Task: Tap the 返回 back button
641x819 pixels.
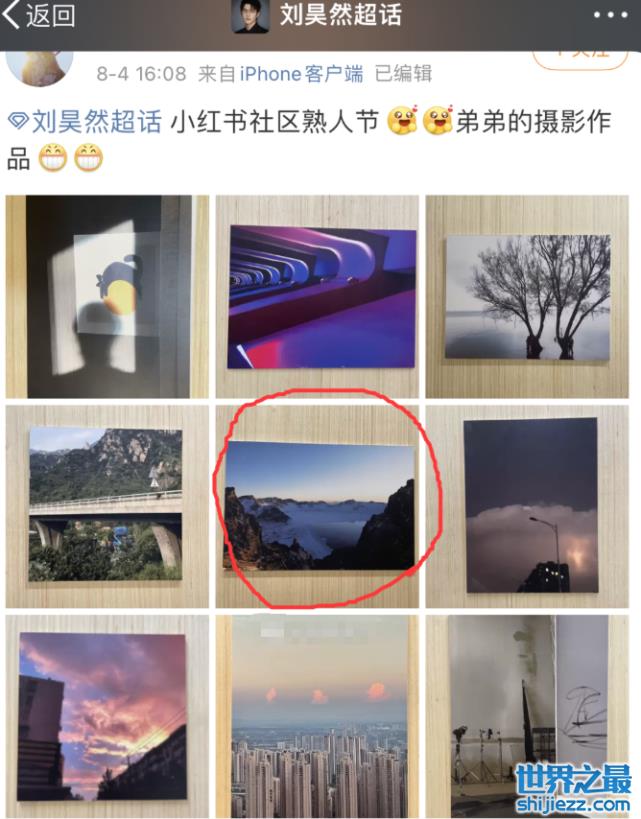Action: click(x=40, y=15)
